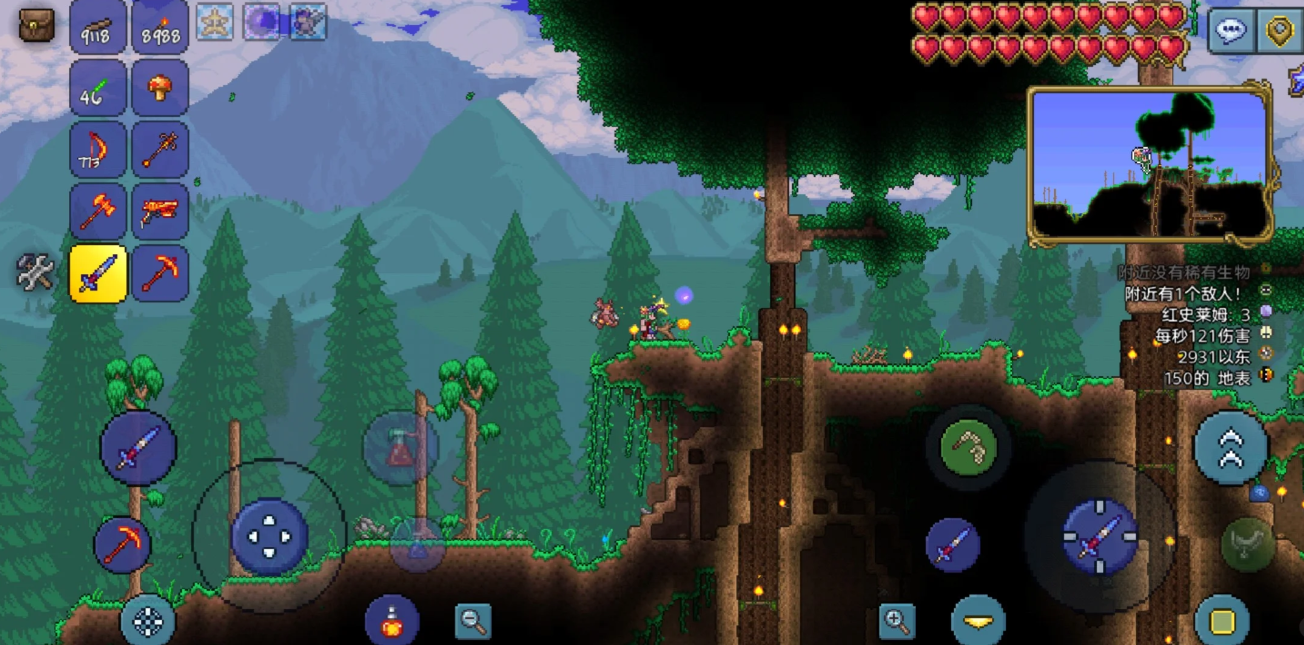Zoom in with plus magnifier
The image size is (1304, 645).
[x=897, y=621]
